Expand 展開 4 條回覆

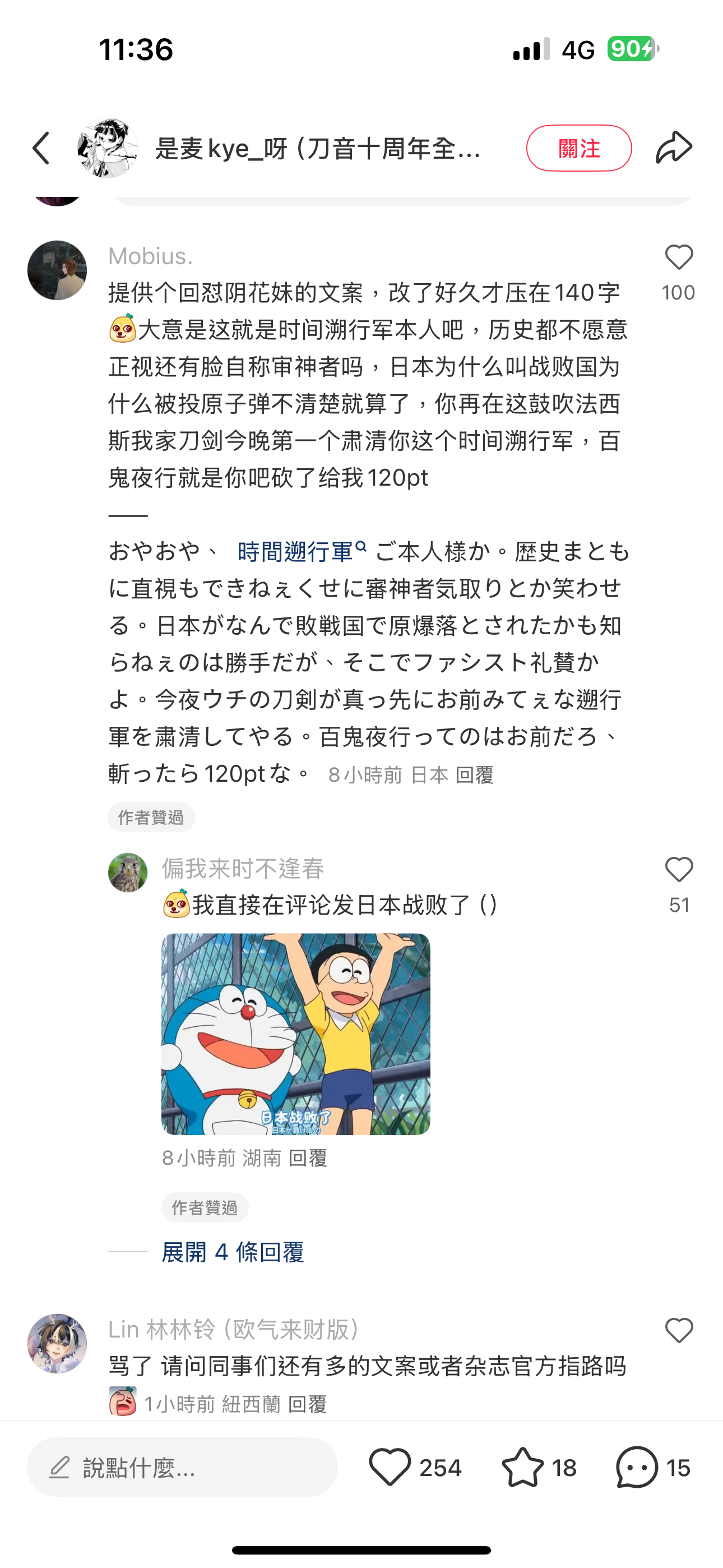233,1252
